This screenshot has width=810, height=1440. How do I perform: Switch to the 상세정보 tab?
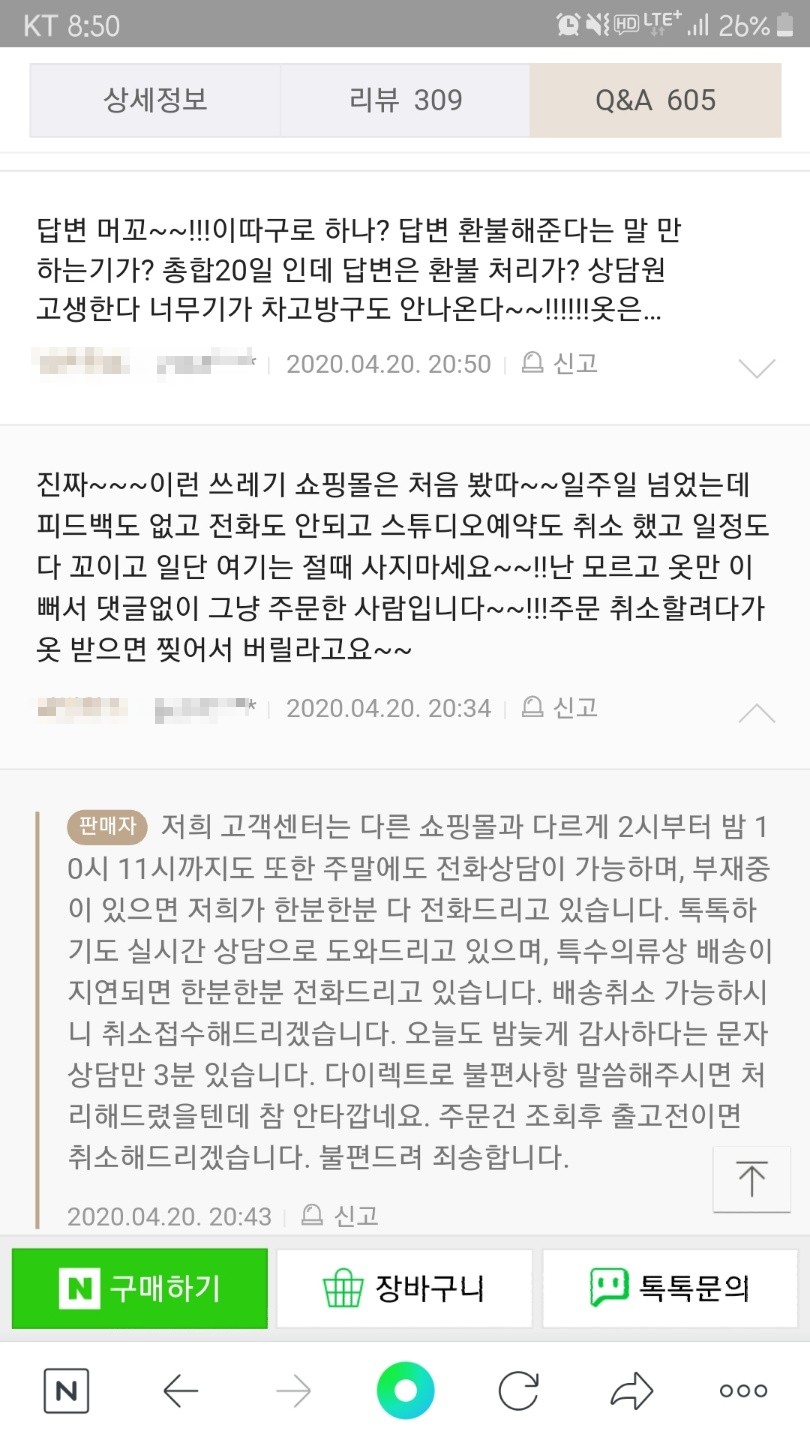pyautogui.click(x=155, y=100)
